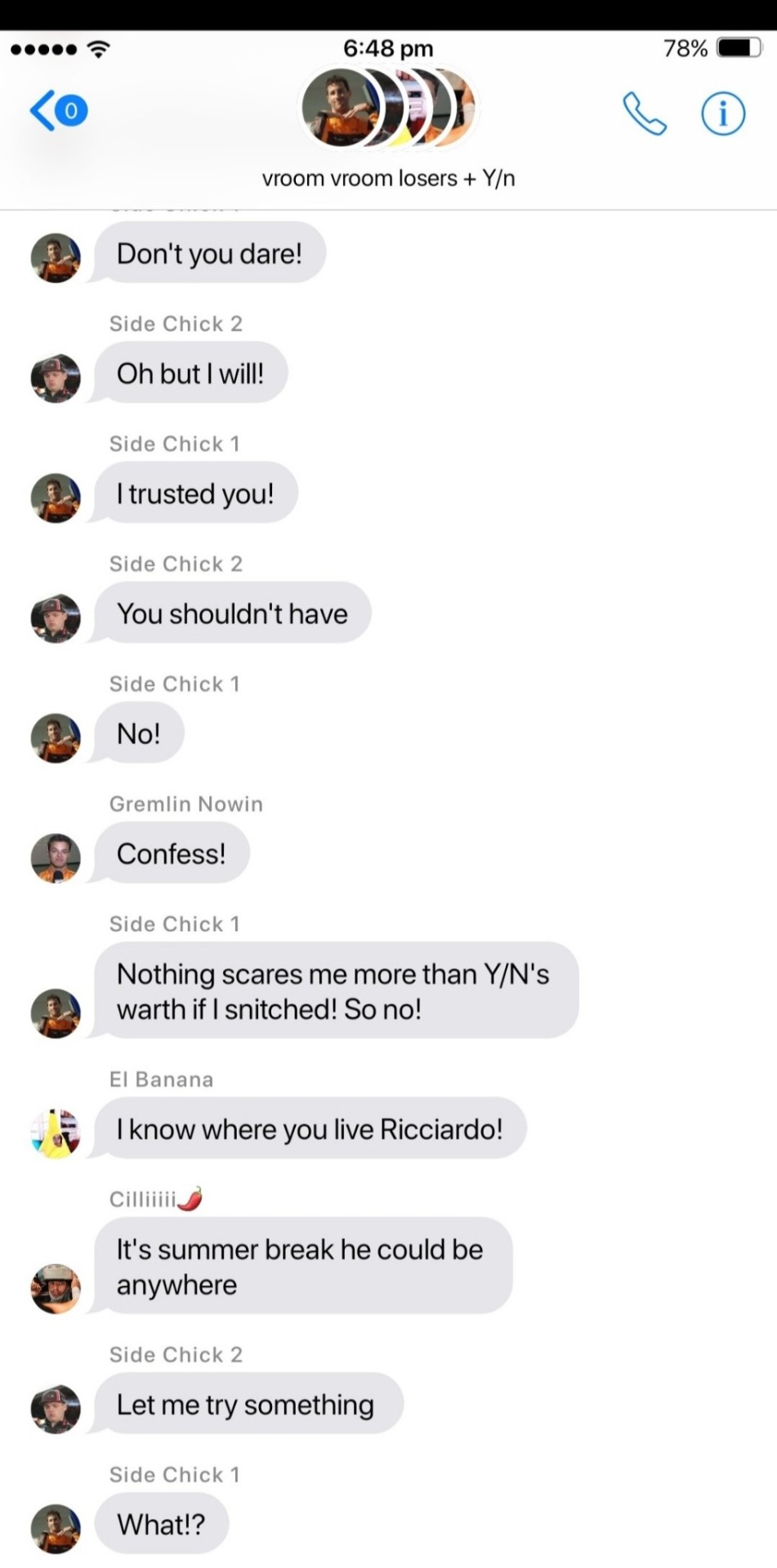Open Gremlin Nowin's avatar next to "Confess!"
Image resolution: width=777 pixels, height=1568 pixels.
(x=56, y=858)
